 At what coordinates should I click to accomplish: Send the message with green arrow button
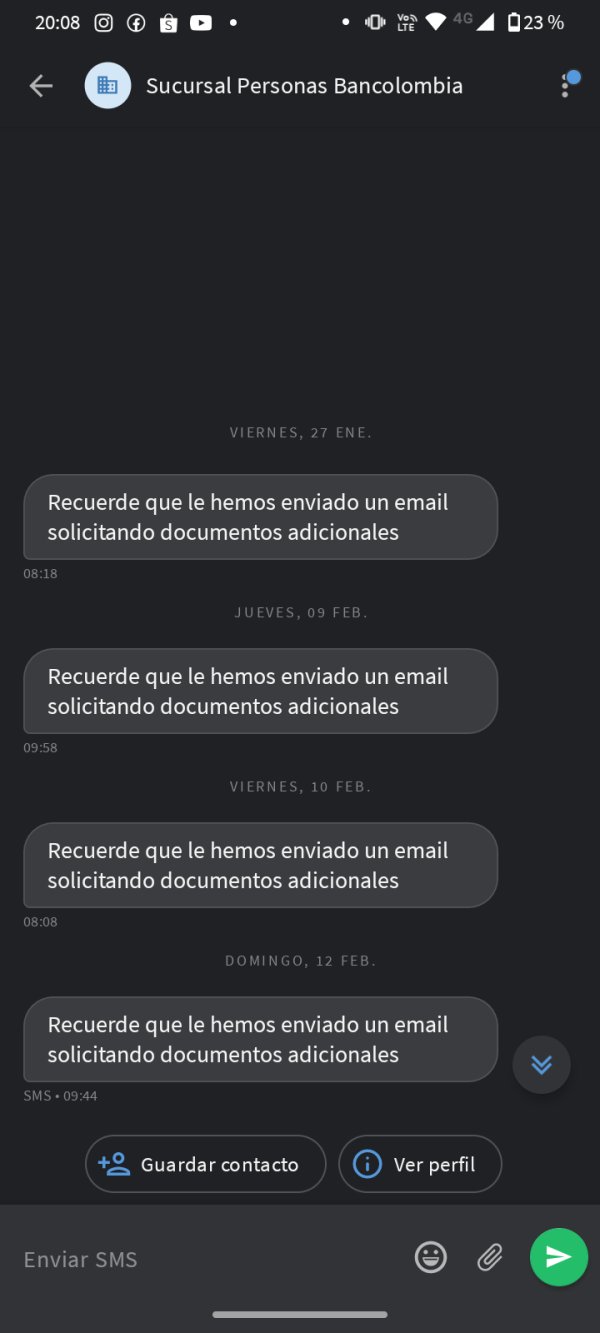click(559, 1257)
